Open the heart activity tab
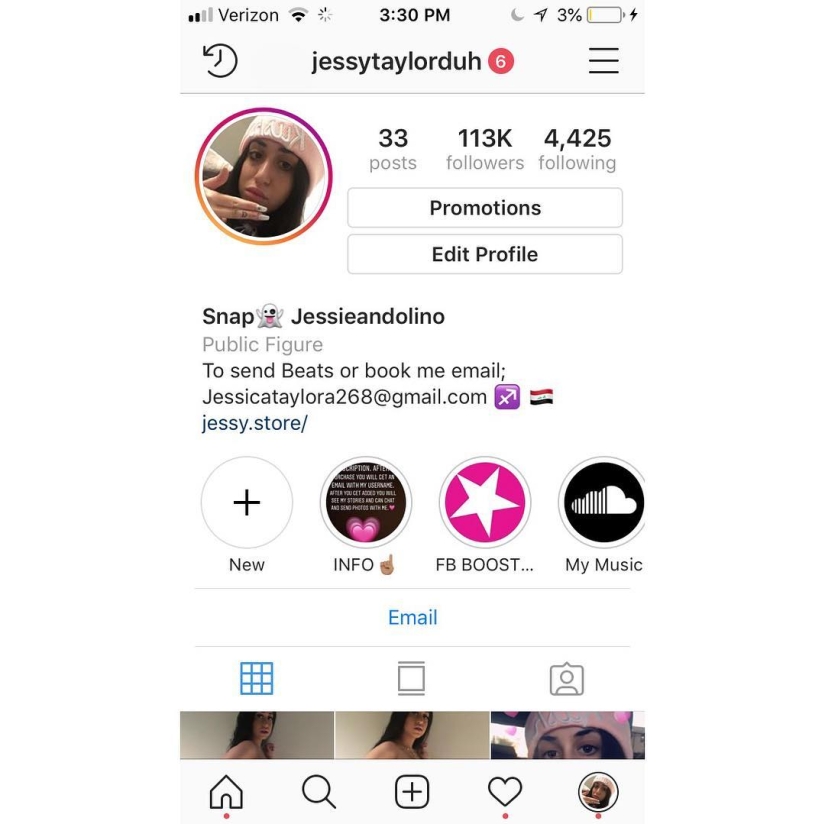Image resolution: width=825 pixels, height=824 pixels. tap(504, 792)
